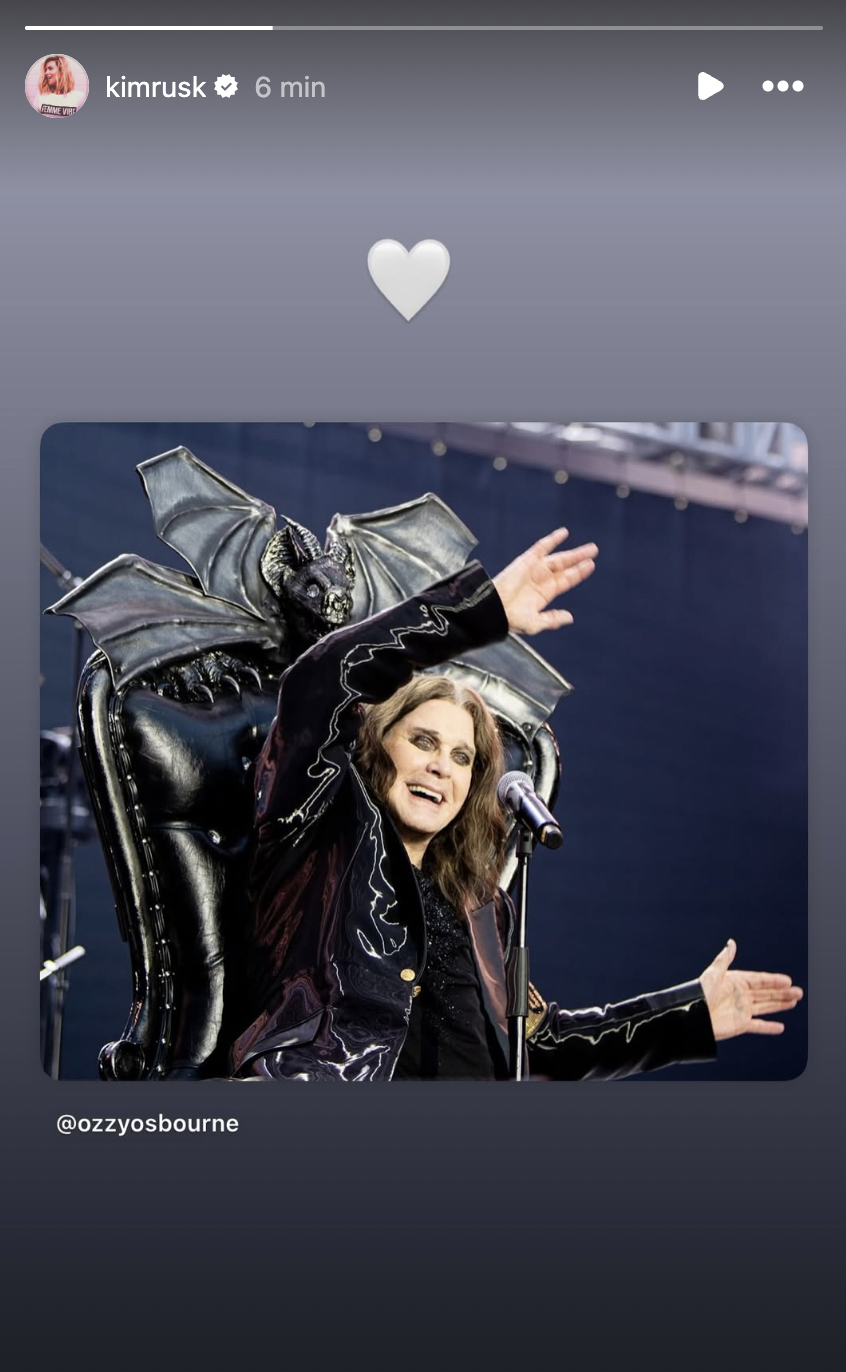Image resolution: width=846 pixels, height=1372 pixels.
Task: Open the three-dot story options menu
Action: pos(782,86)
